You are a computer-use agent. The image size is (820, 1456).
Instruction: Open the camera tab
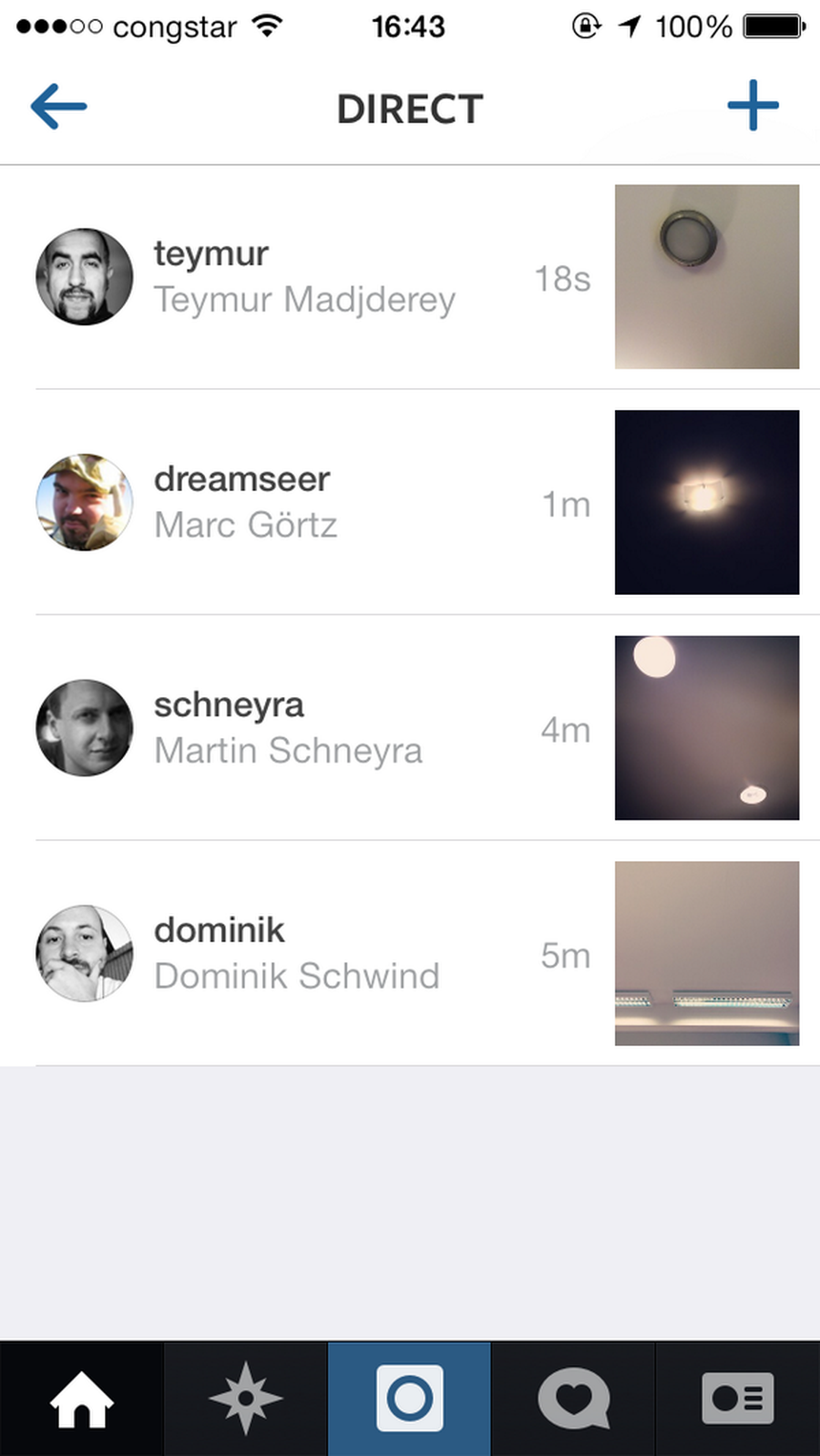tap(410, 1399)
